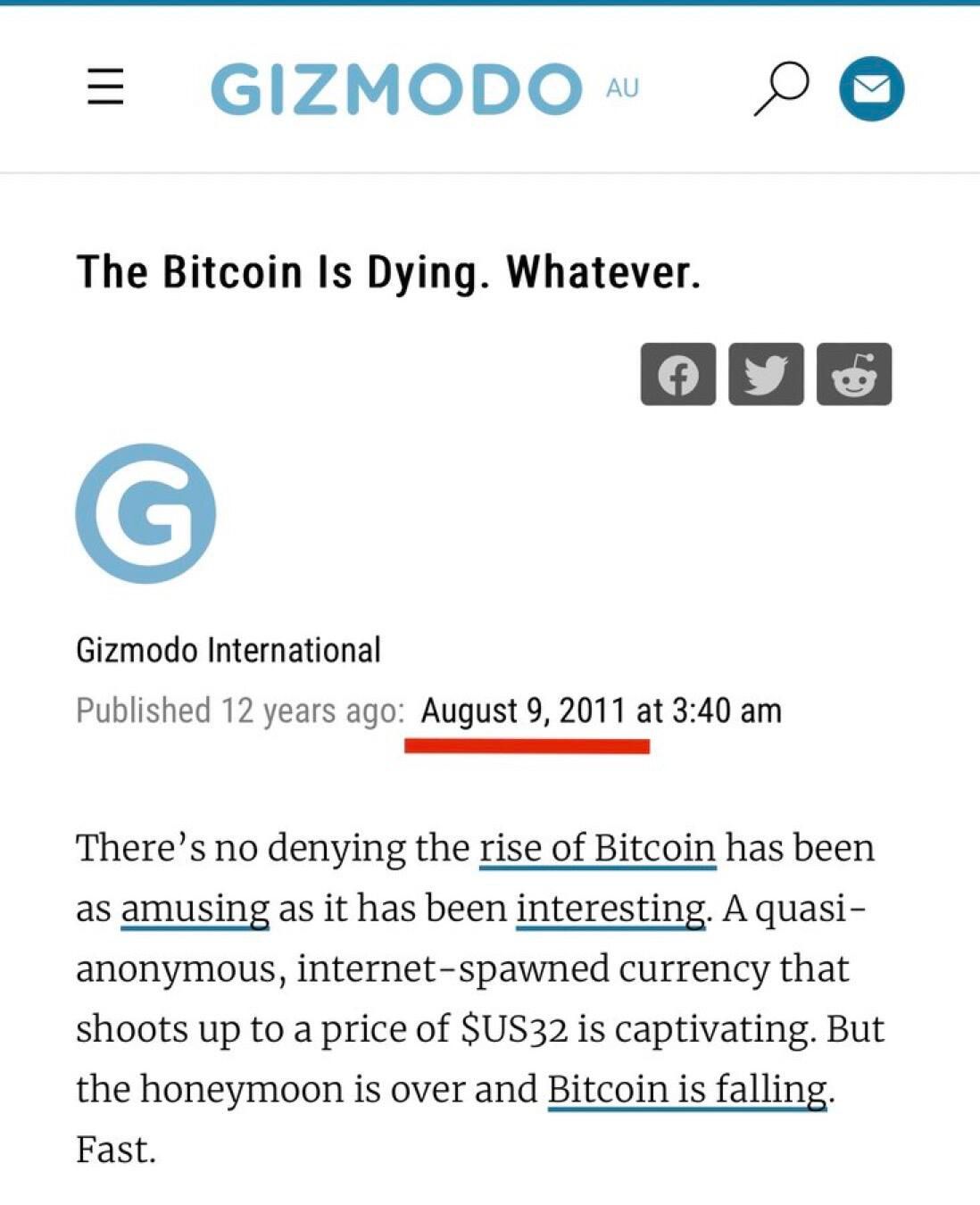
Task: Open the 'rise of Bitcoin' link
Action: click(597, 848)
